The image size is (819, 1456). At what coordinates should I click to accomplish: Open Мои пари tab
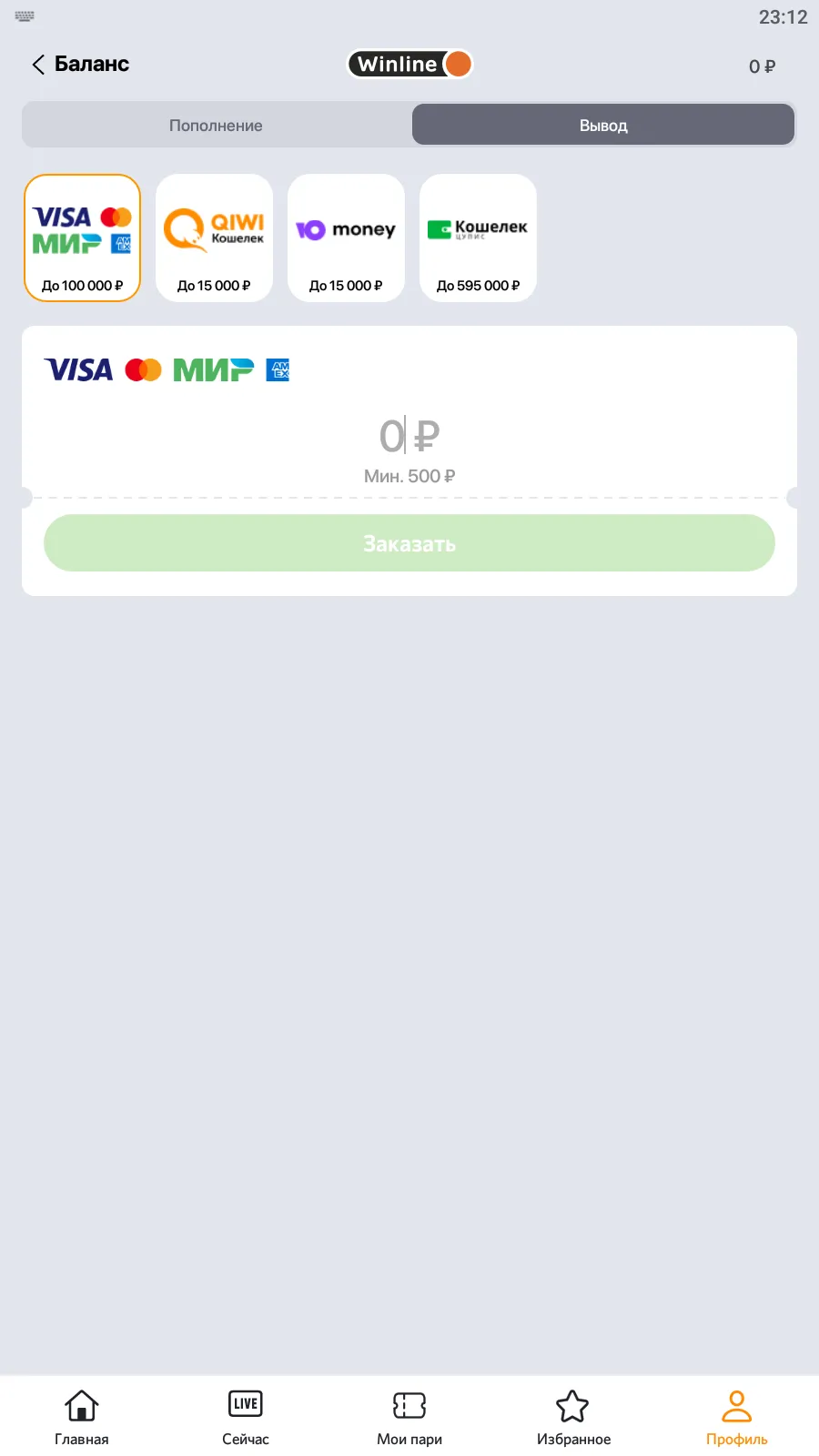pyautogui.click(x=409, y=1418)
